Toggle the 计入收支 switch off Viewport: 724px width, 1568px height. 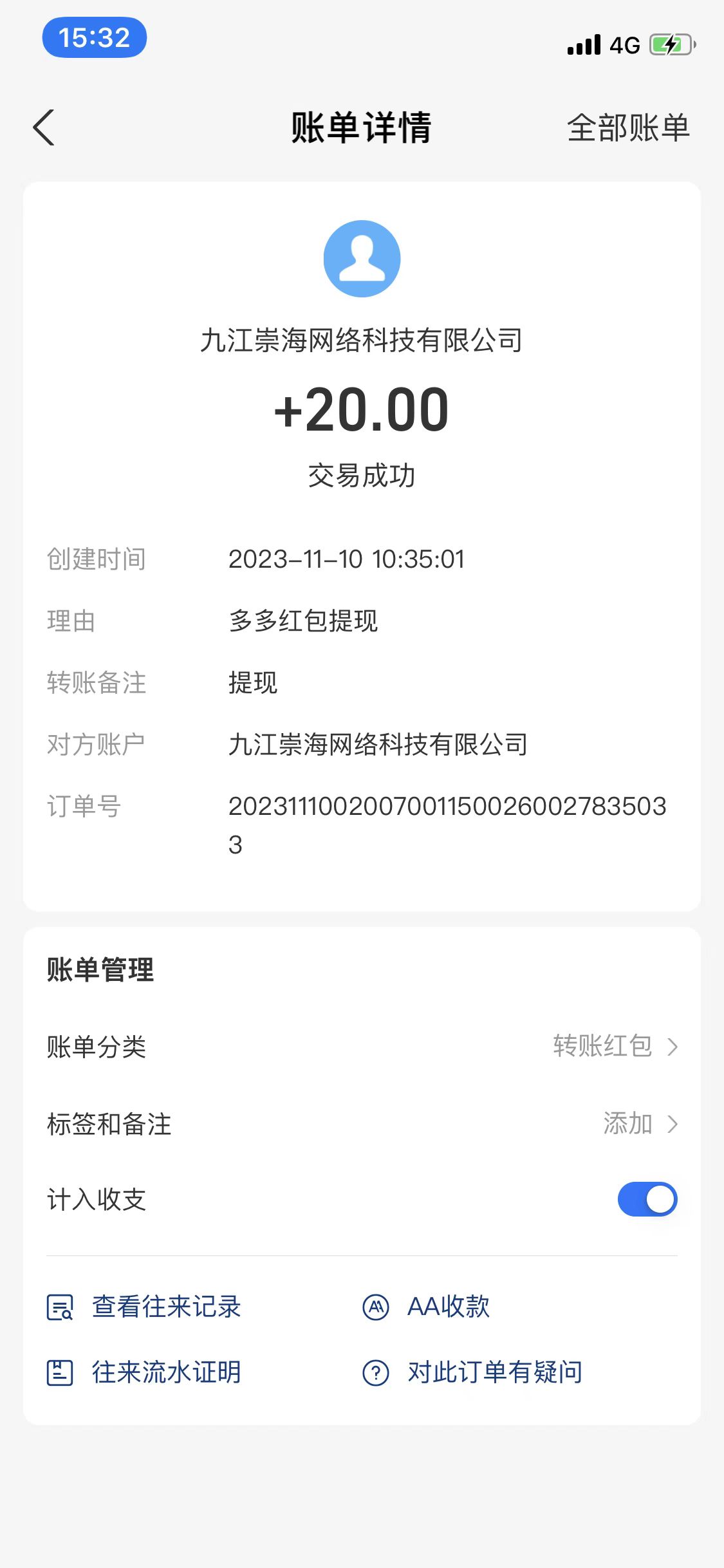(x=647, y=1199)
